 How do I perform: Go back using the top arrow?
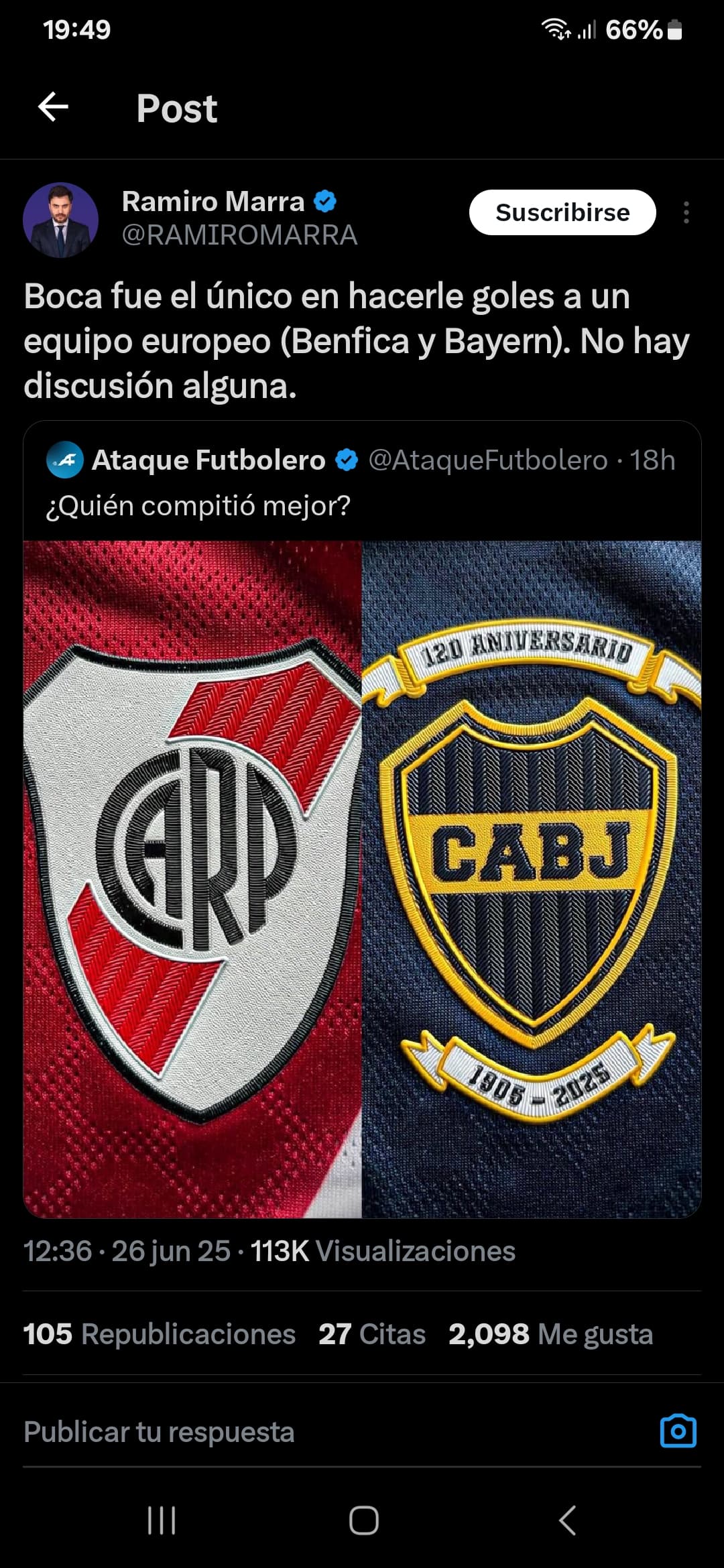53,107
